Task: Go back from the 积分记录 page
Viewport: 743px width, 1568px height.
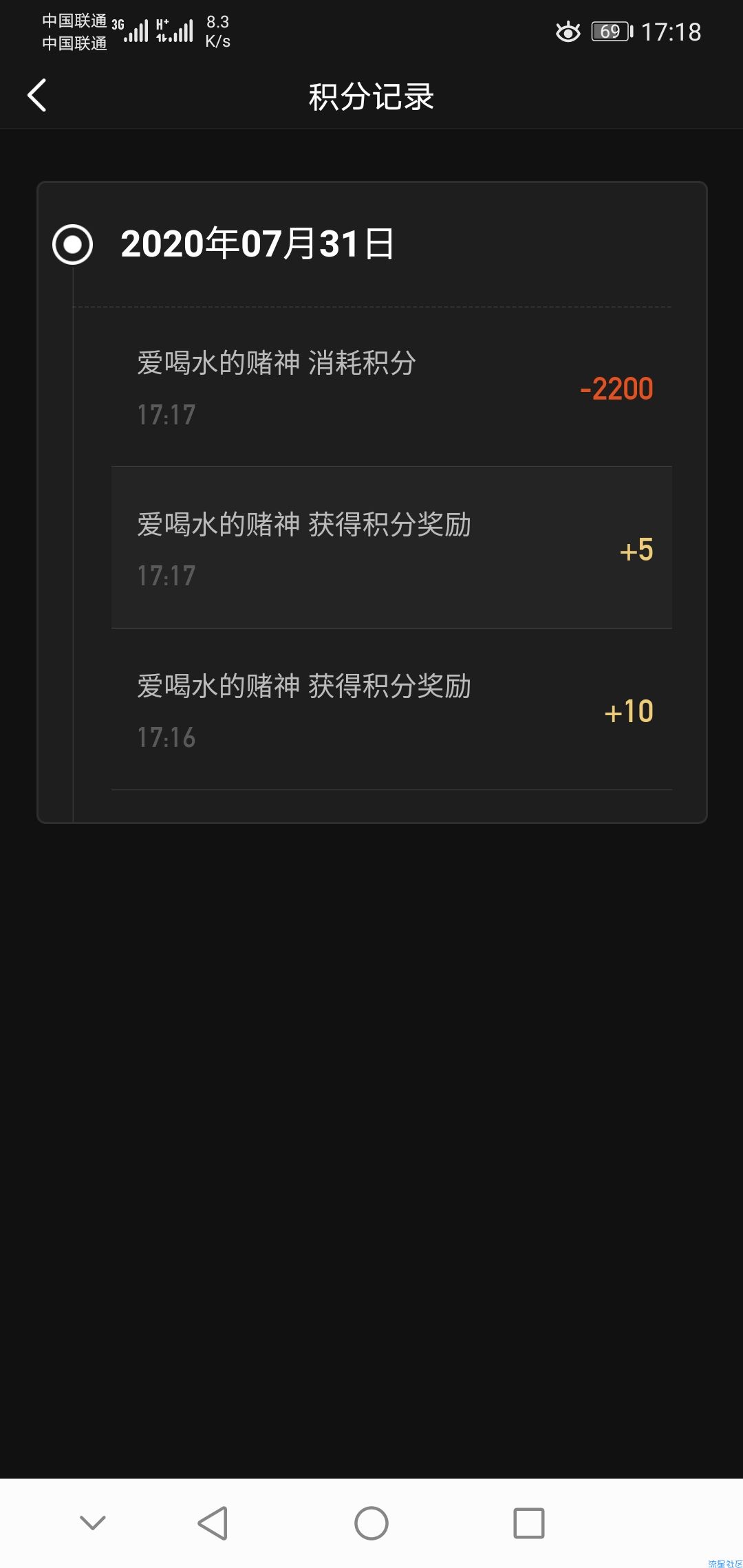Action: pos(37,96)
